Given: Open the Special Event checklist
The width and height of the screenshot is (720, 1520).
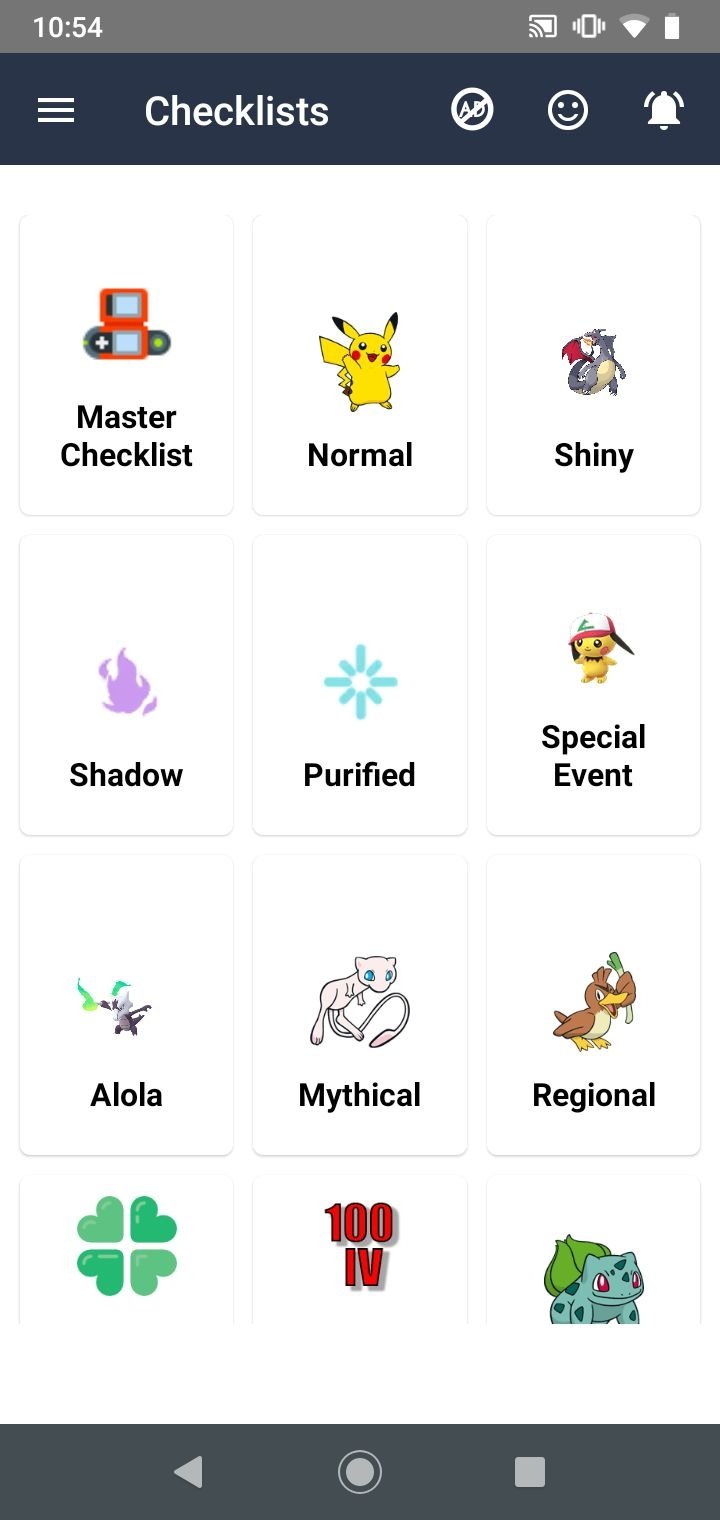Looking at the screenshot, I should (593, 685).
